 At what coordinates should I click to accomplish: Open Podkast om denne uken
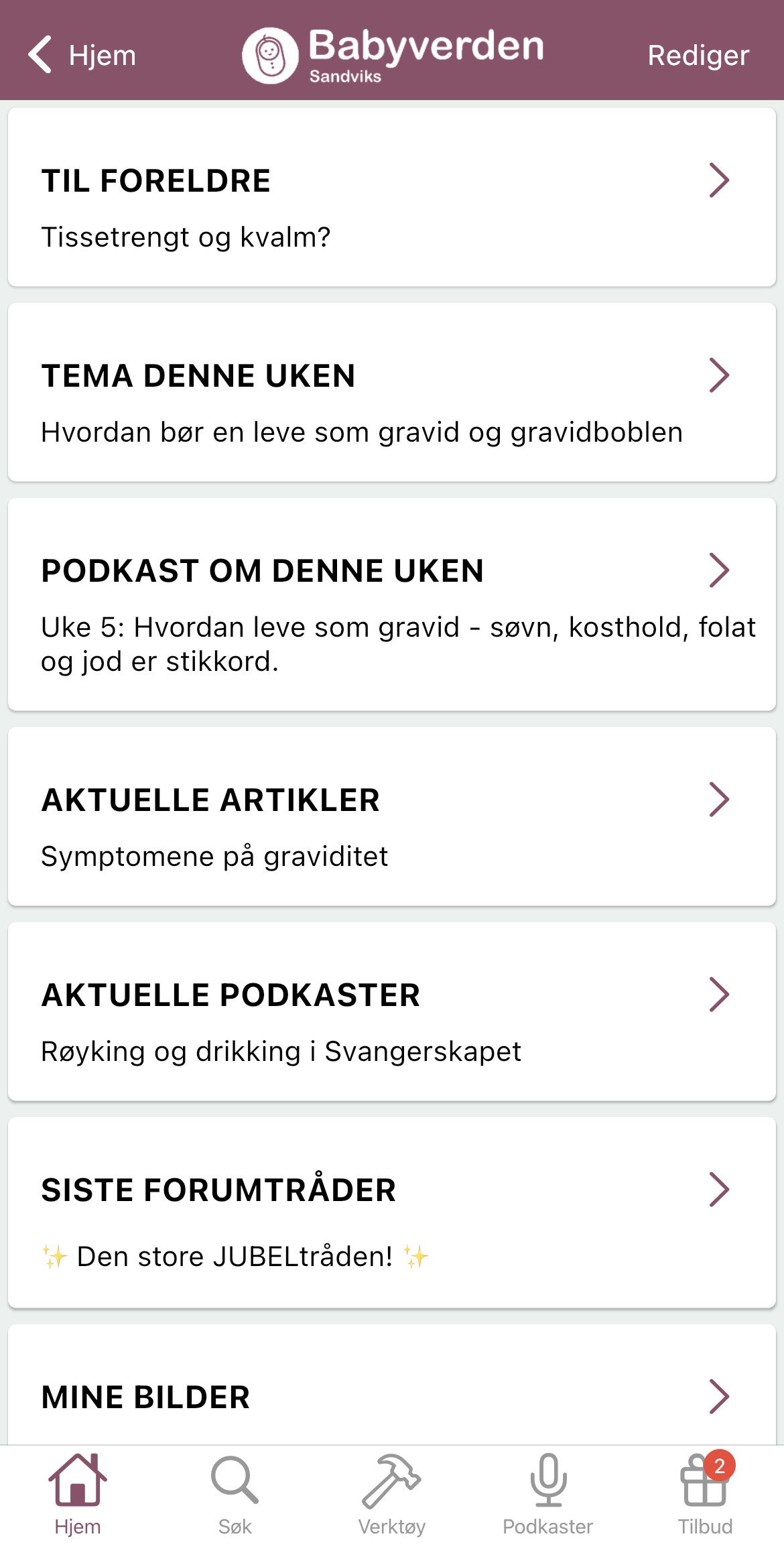point(392,605)
